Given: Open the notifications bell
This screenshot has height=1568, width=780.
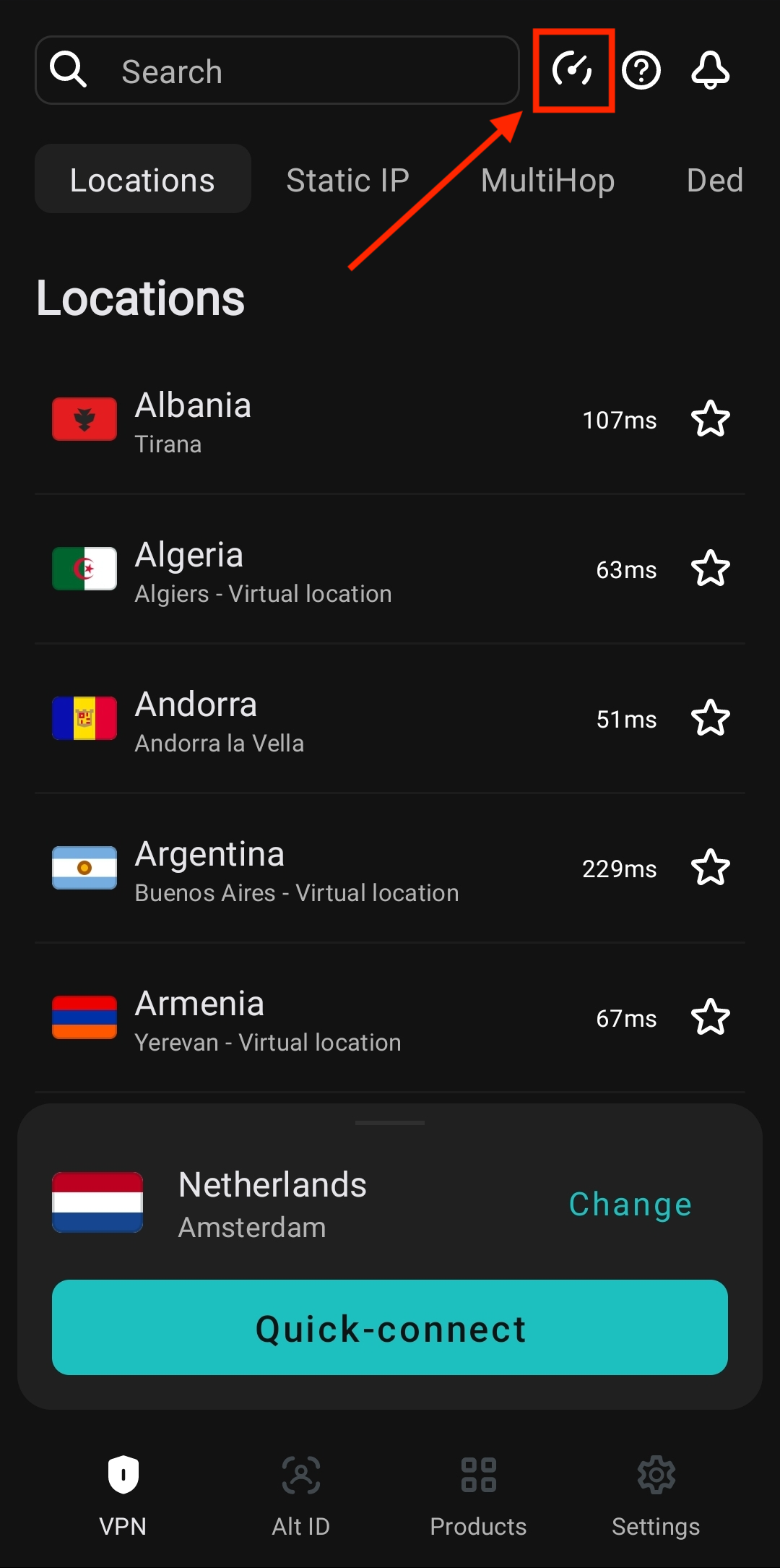Looking at the screenshot, I should pos(710,70).
